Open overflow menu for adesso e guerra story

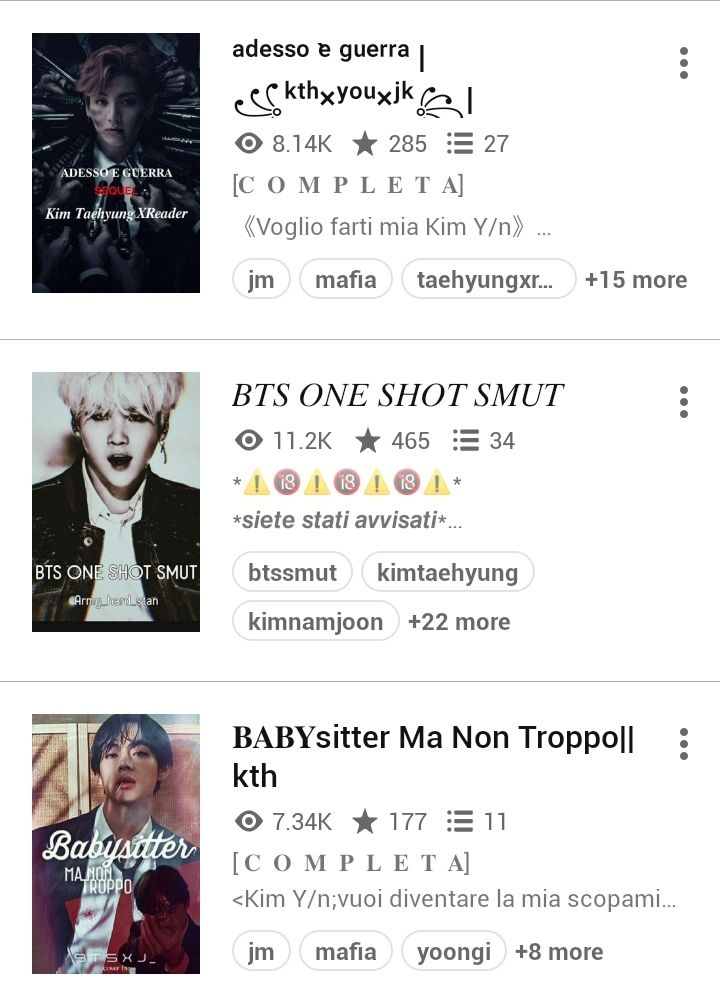click(x=684, y=63)
